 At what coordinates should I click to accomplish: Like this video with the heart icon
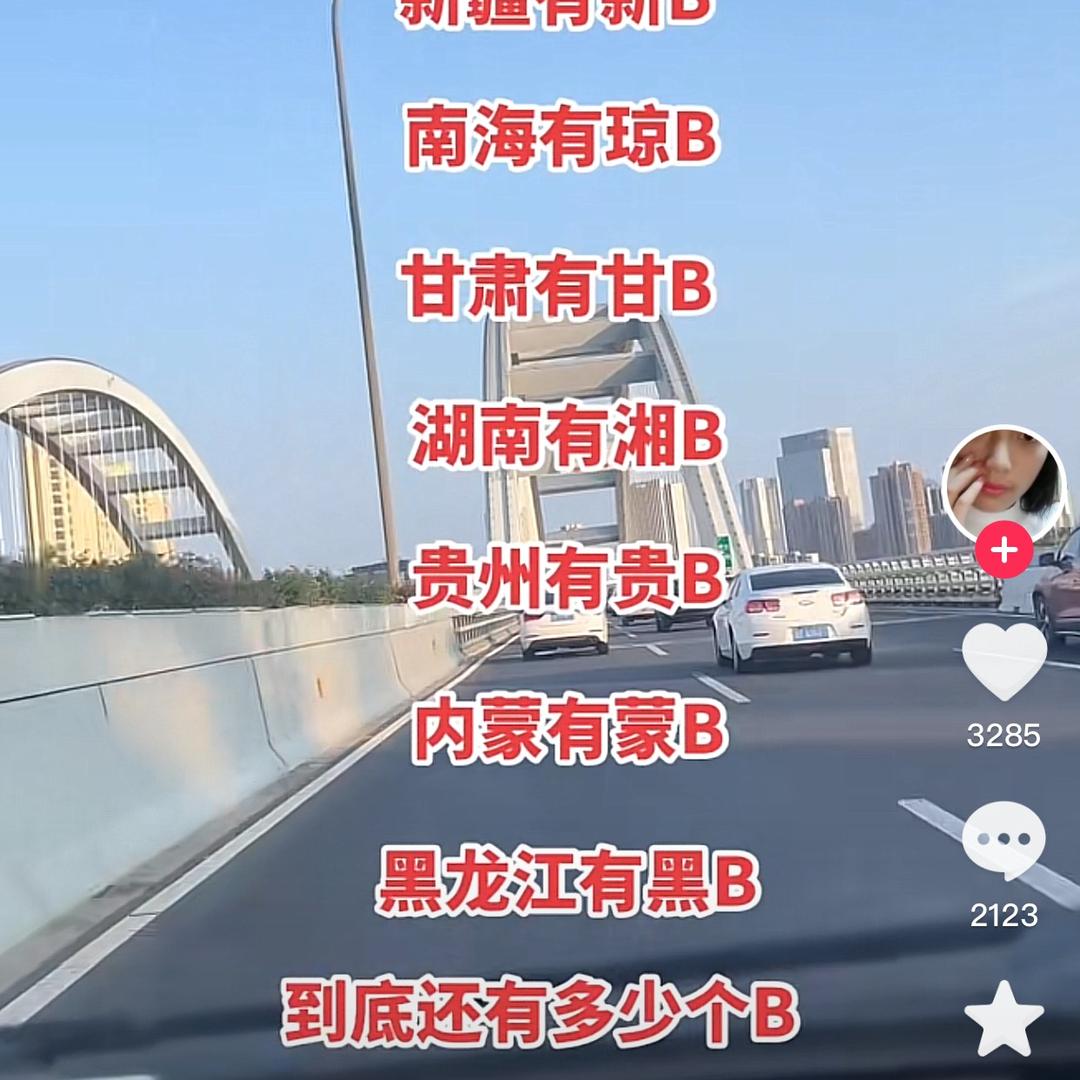[1004, 662]
